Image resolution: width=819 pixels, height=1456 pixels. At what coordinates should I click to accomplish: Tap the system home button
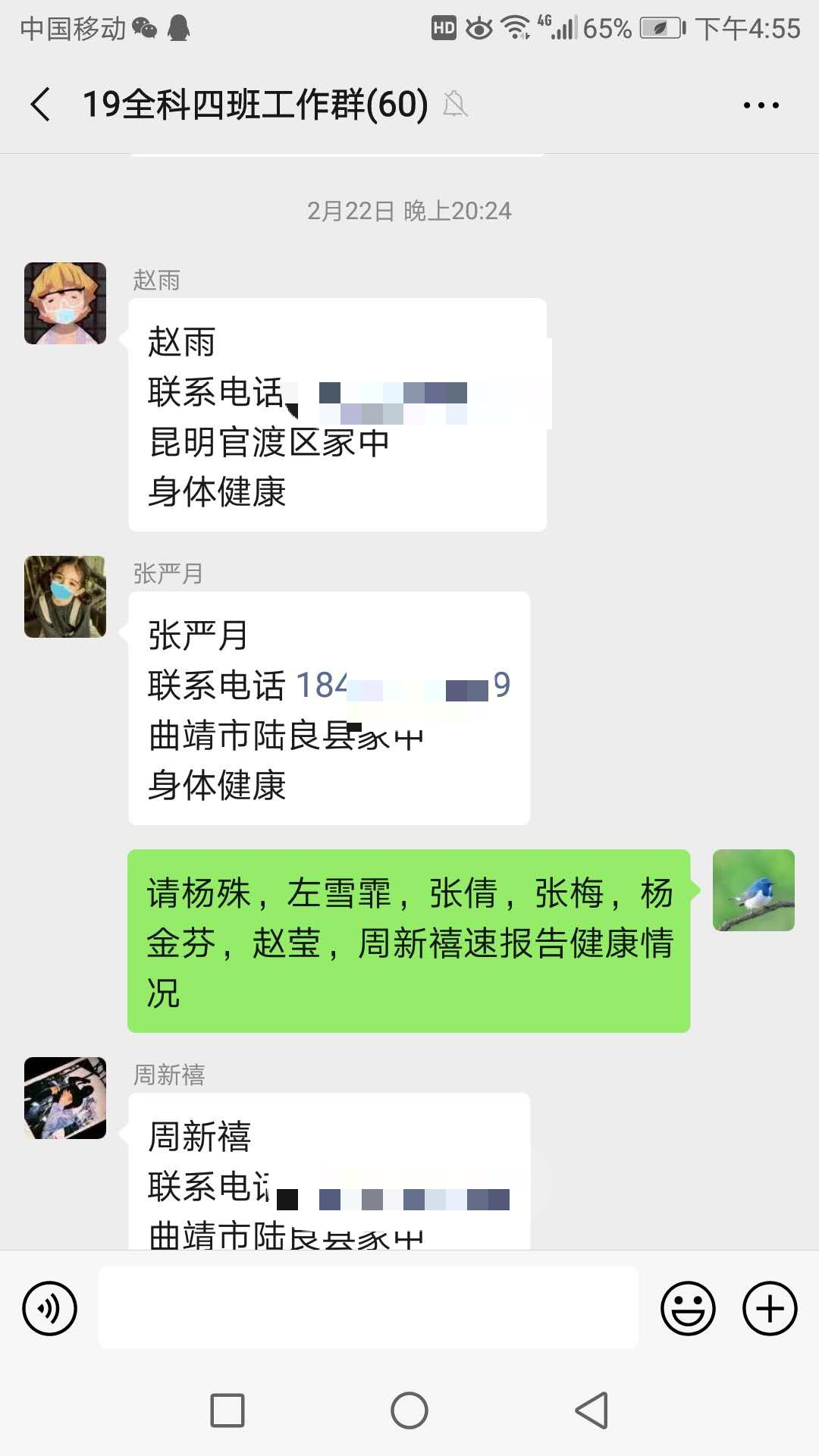pos(409,1410)
